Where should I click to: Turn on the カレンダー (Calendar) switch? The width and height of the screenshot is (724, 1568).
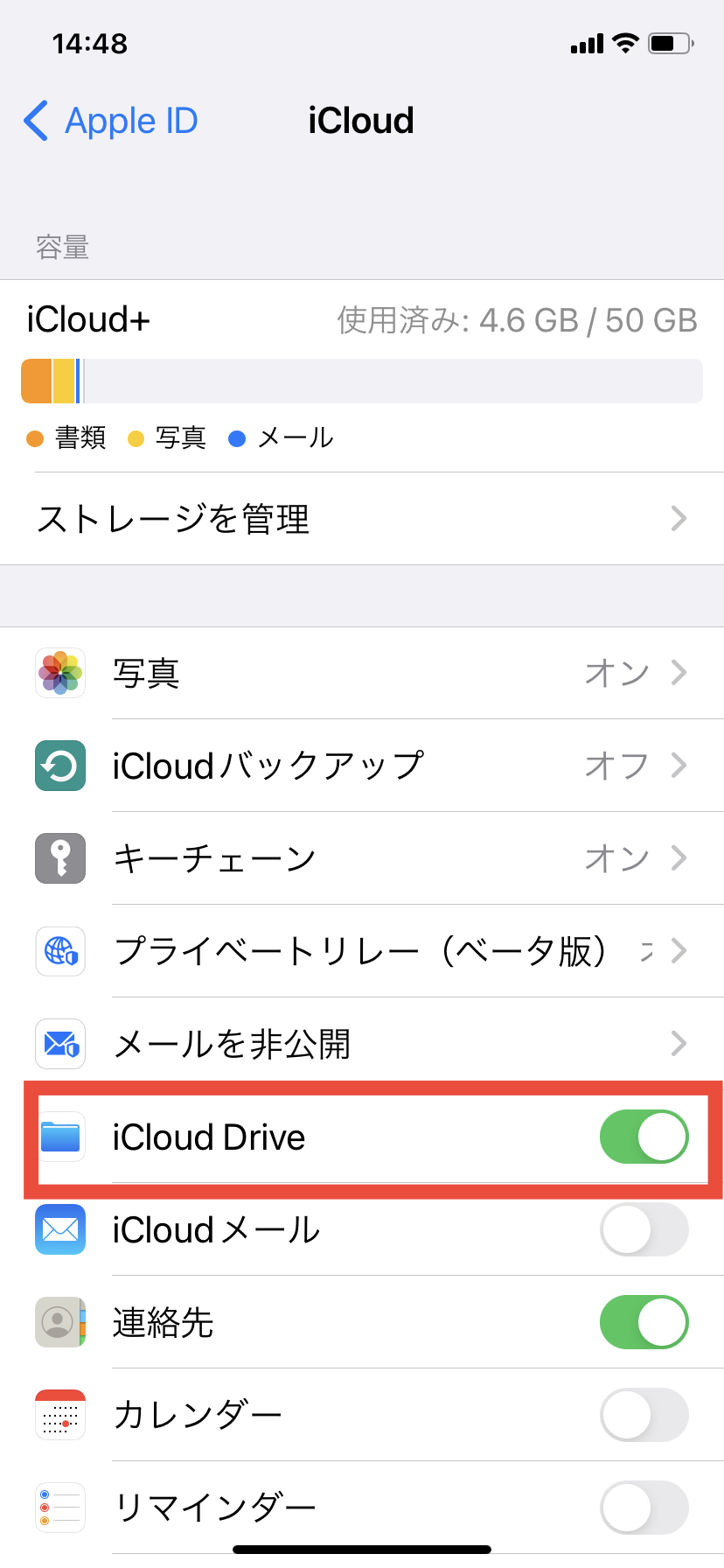pos(644,1415)
